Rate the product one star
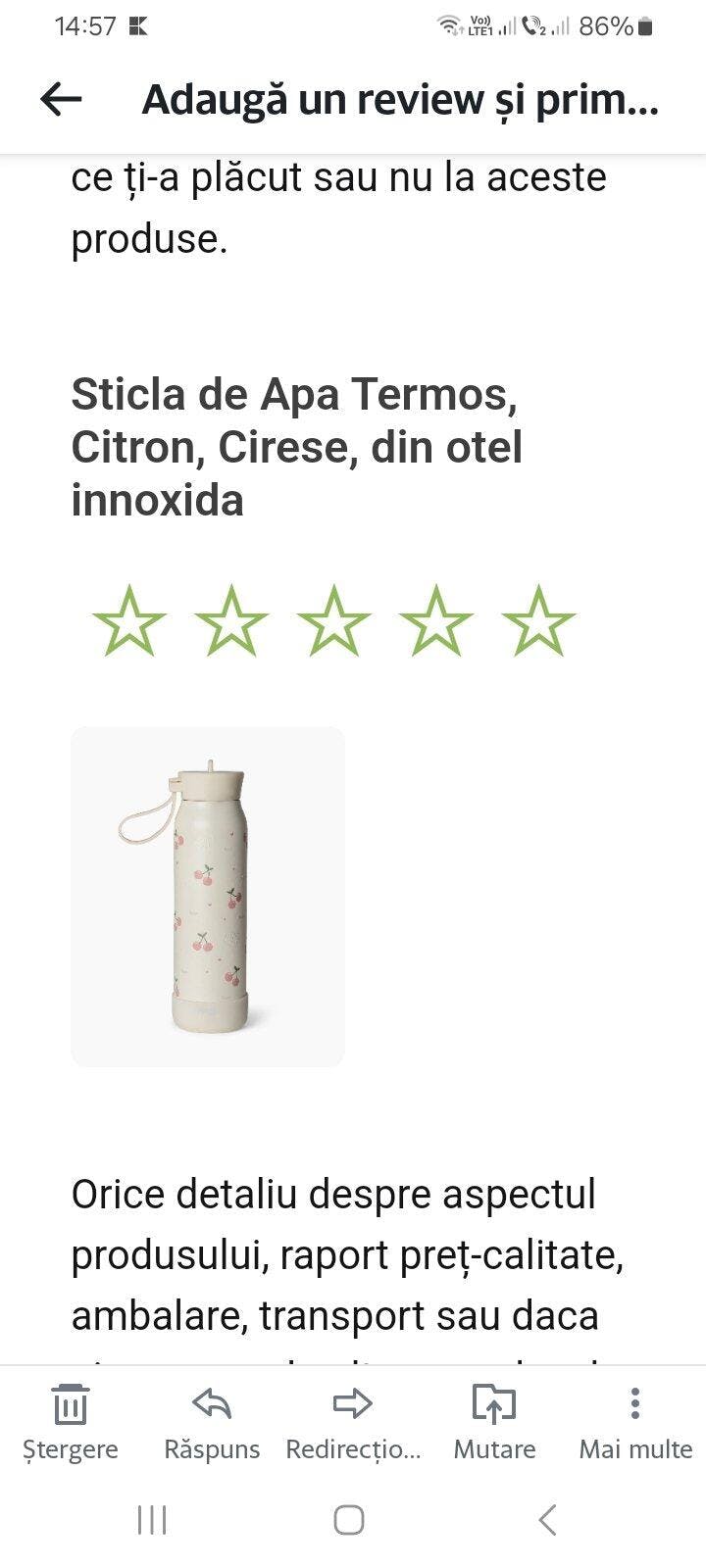This screenshot has width=706, height=1568. pos(129,620)
